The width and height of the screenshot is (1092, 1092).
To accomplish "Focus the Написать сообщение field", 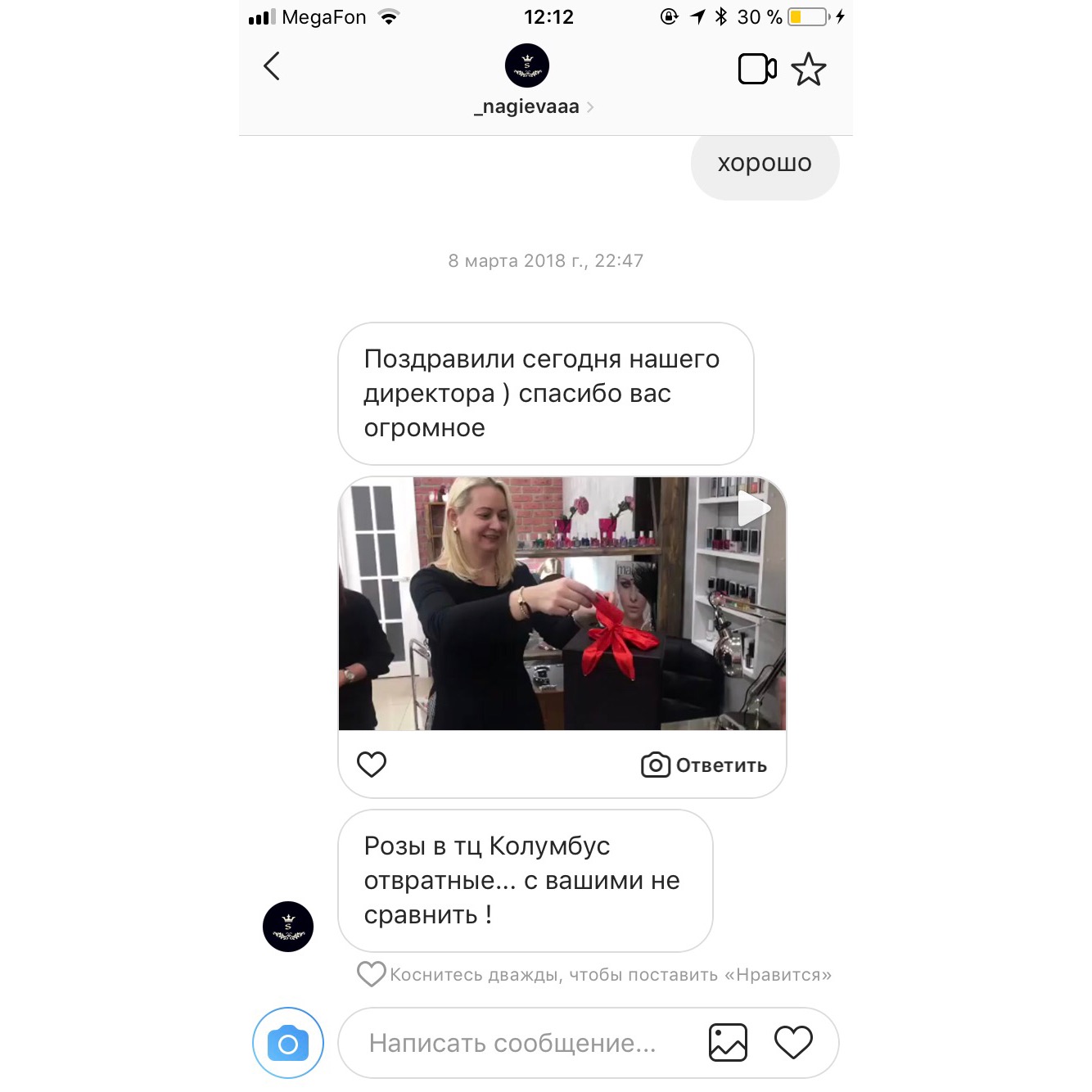I will (512, 1043).
